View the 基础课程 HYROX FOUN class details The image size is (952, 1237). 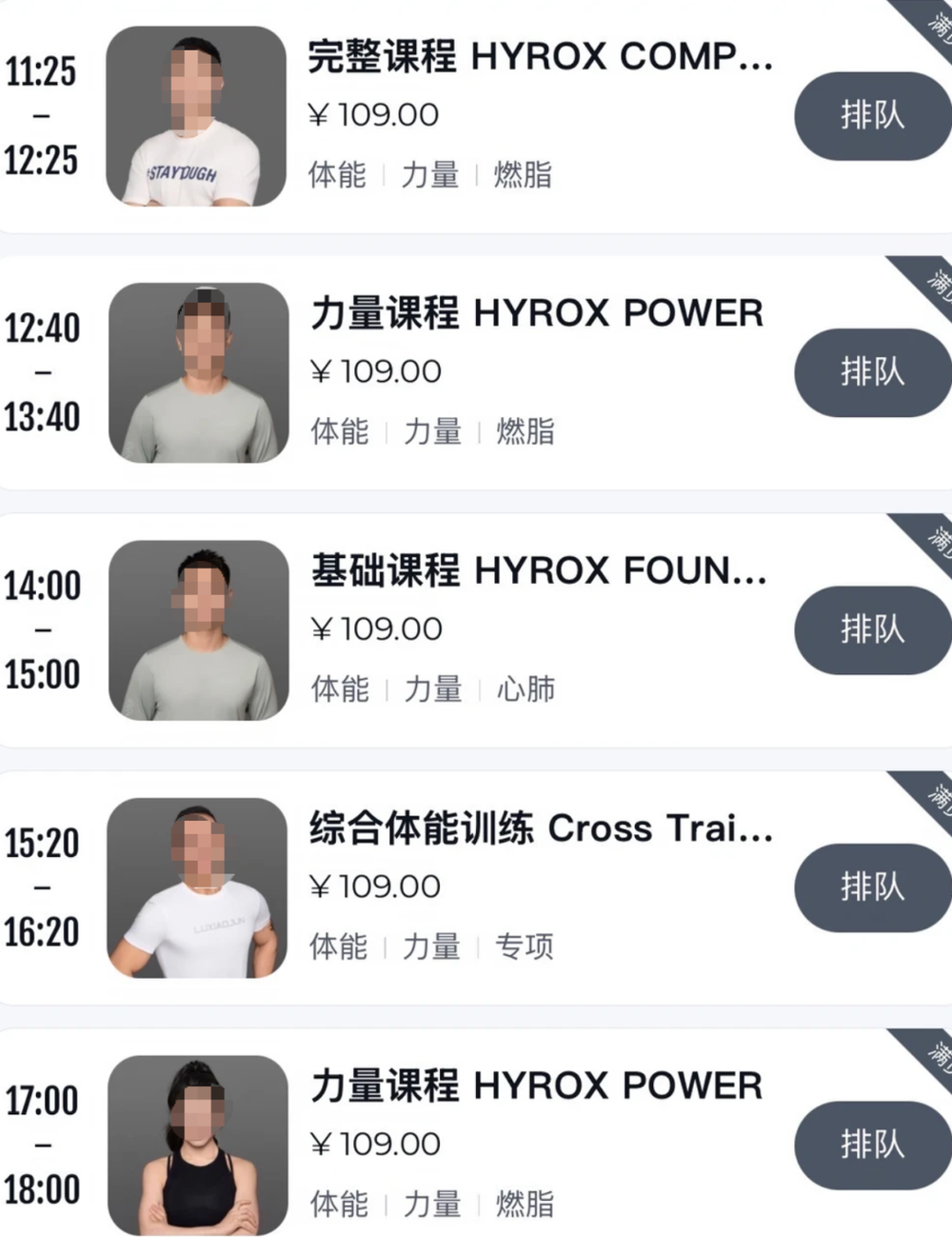(x=476, y=629)
